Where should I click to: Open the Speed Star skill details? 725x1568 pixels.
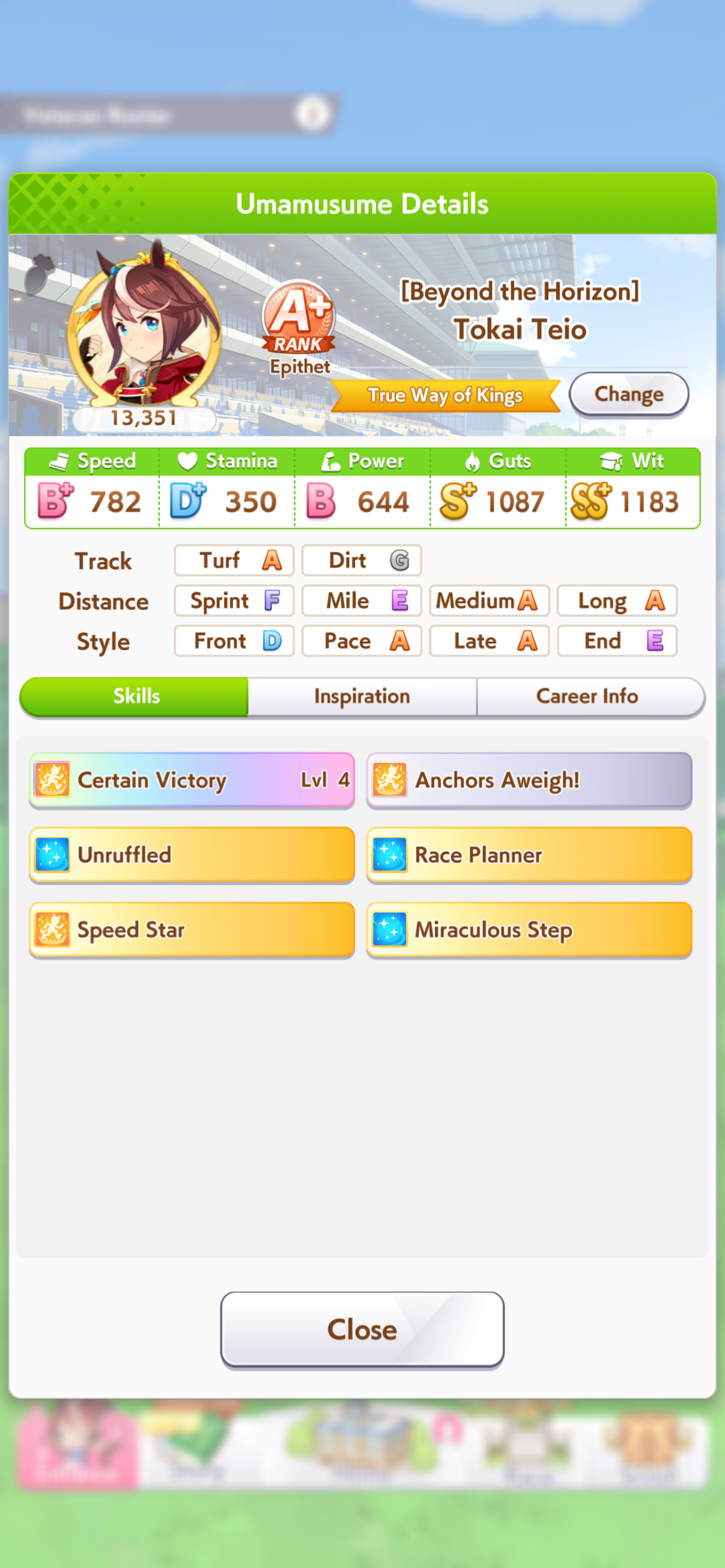(x=191, y=930)
